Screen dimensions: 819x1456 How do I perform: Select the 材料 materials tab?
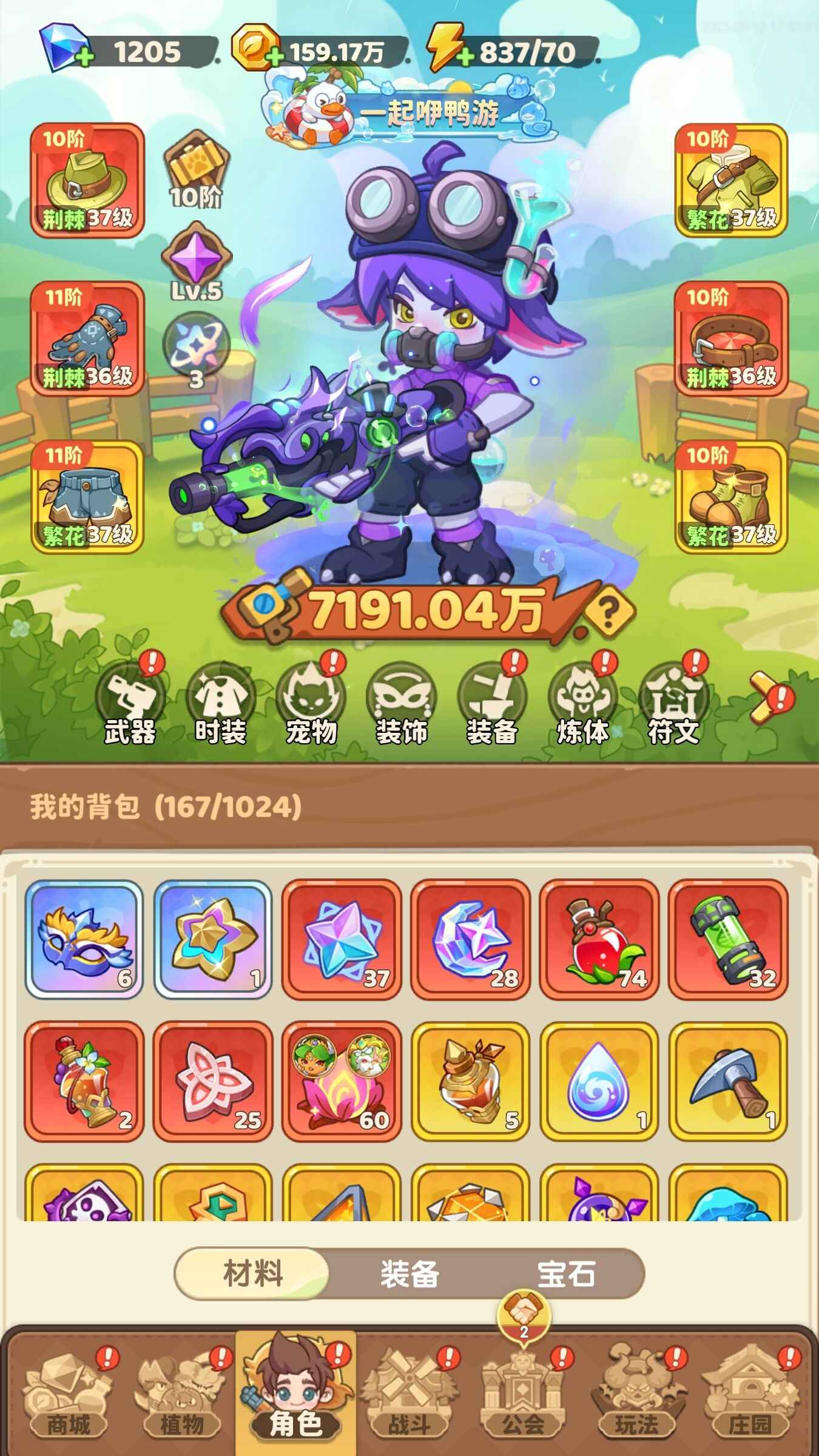[253, 1273]
